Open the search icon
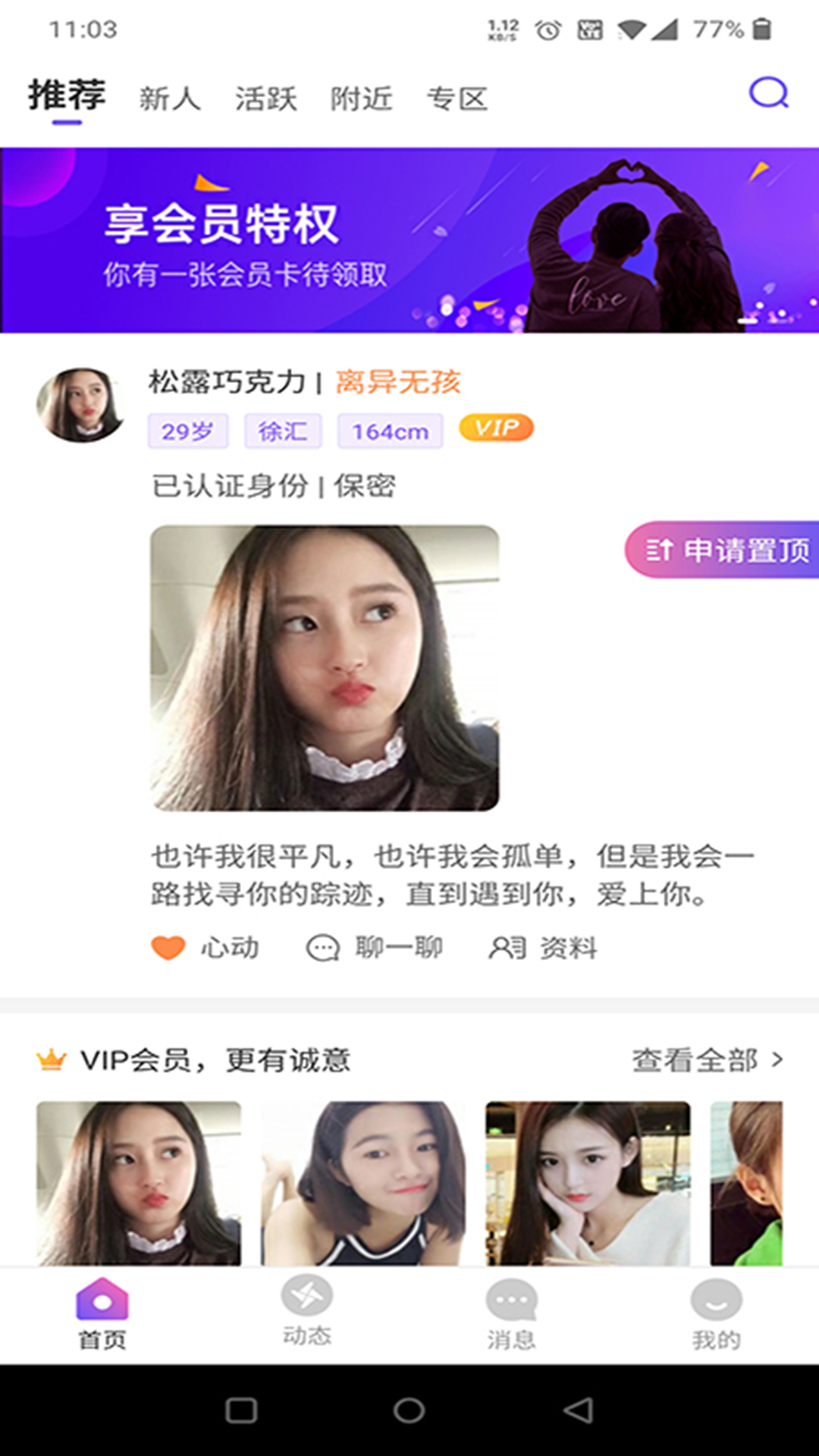The height and width of the screenshot is (1456, 819). [x=768, y=94]
